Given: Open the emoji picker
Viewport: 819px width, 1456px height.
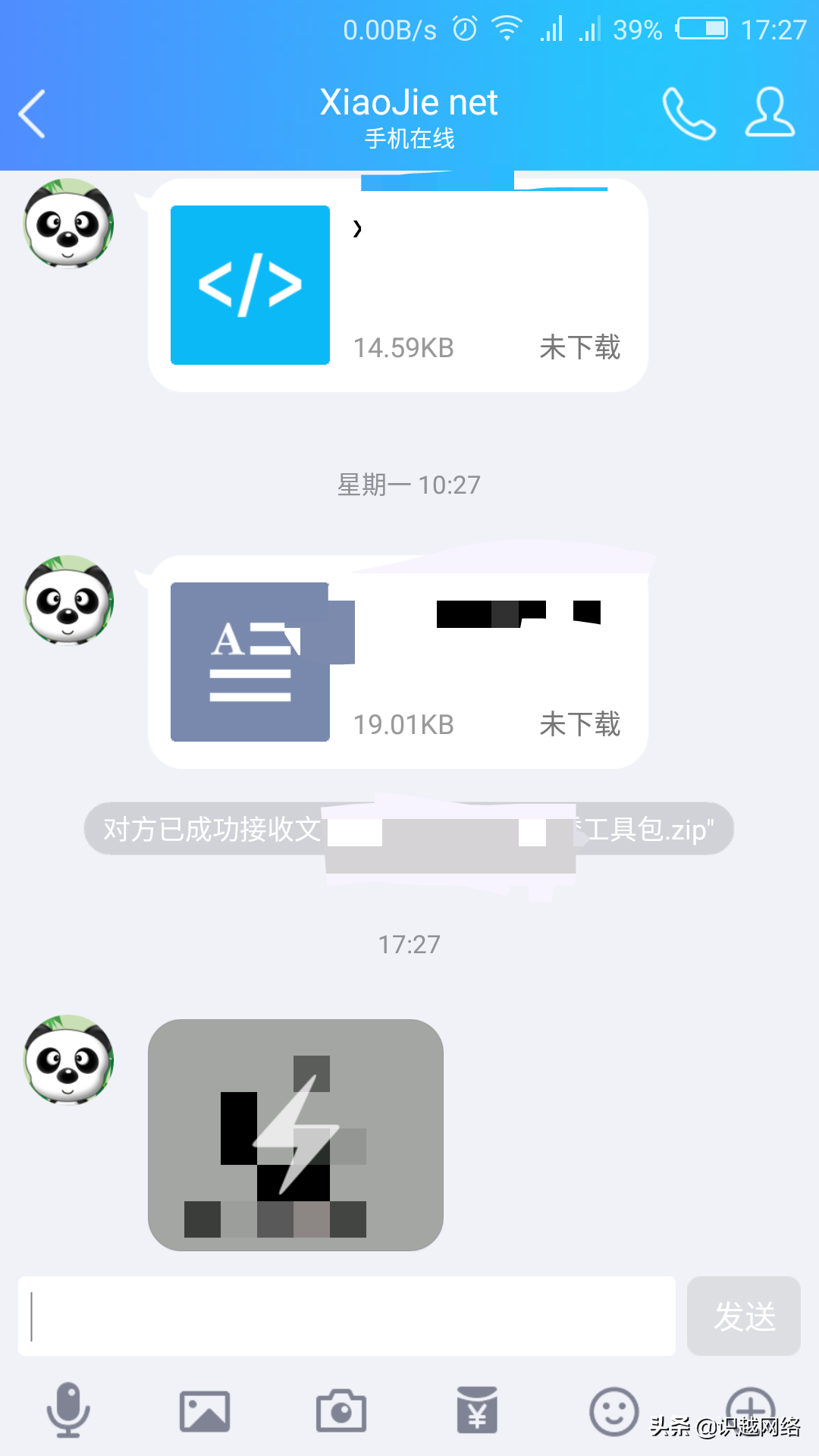Looking at the screenshot, I should (613, 1411).
